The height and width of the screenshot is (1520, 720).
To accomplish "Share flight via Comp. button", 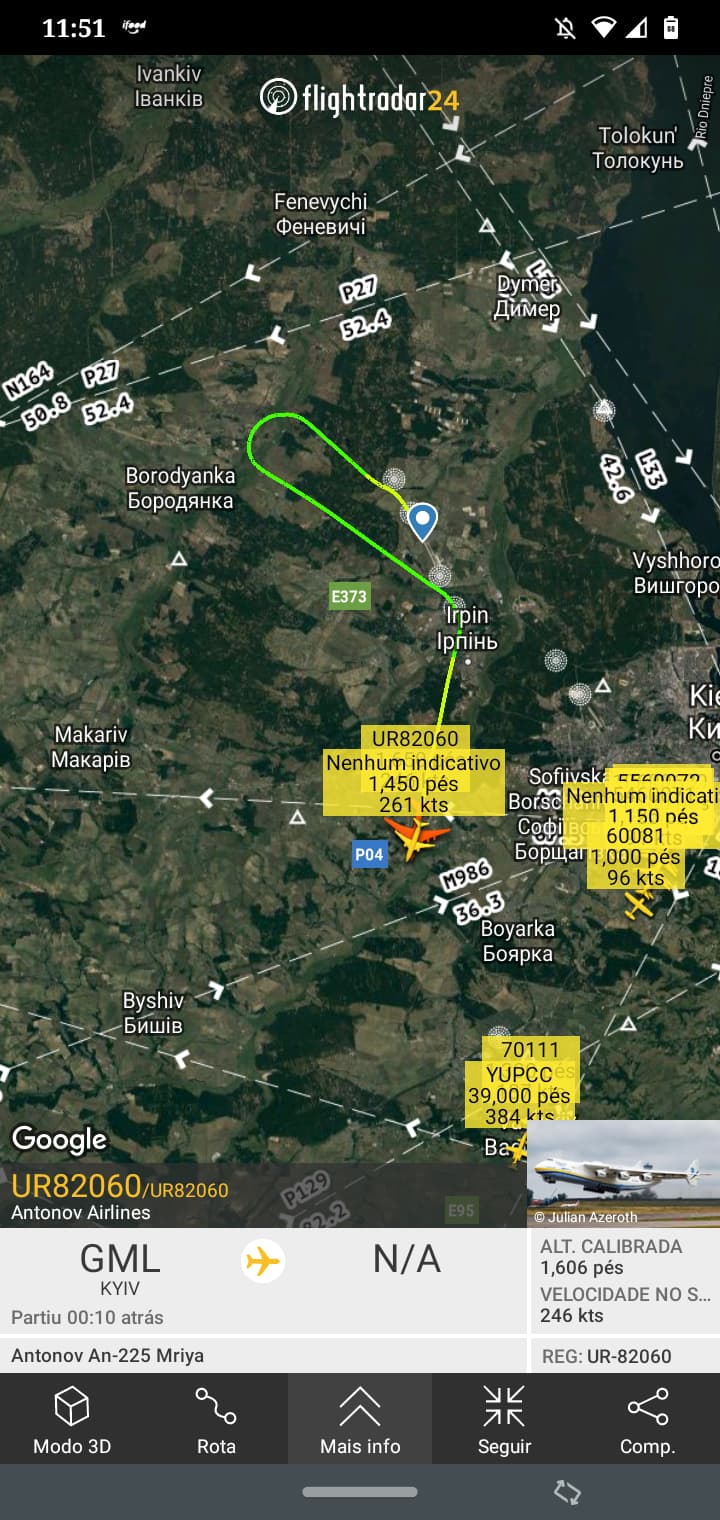I will [x=647, y=1419].
